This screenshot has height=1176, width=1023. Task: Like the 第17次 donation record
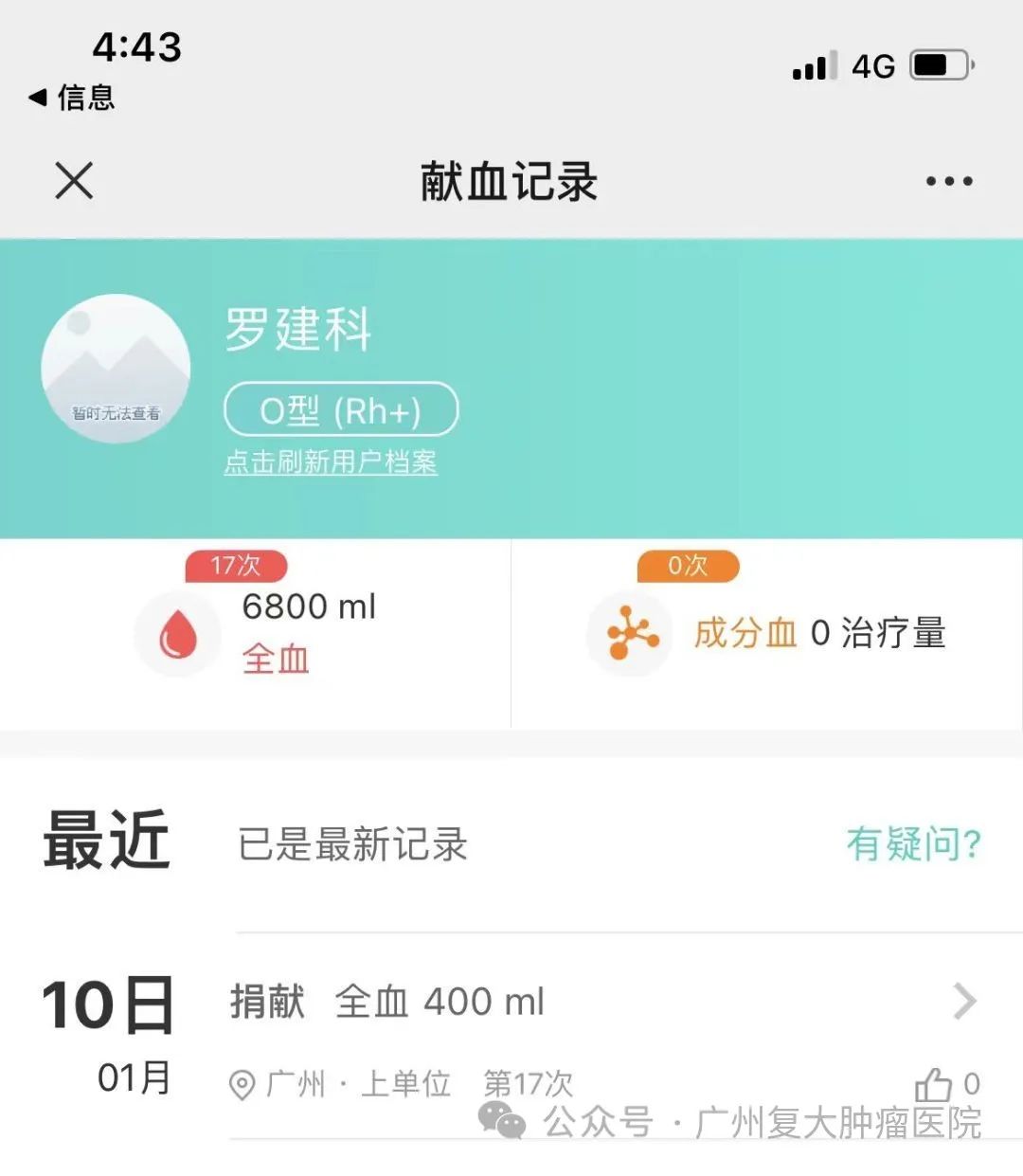coord(935,1084)
